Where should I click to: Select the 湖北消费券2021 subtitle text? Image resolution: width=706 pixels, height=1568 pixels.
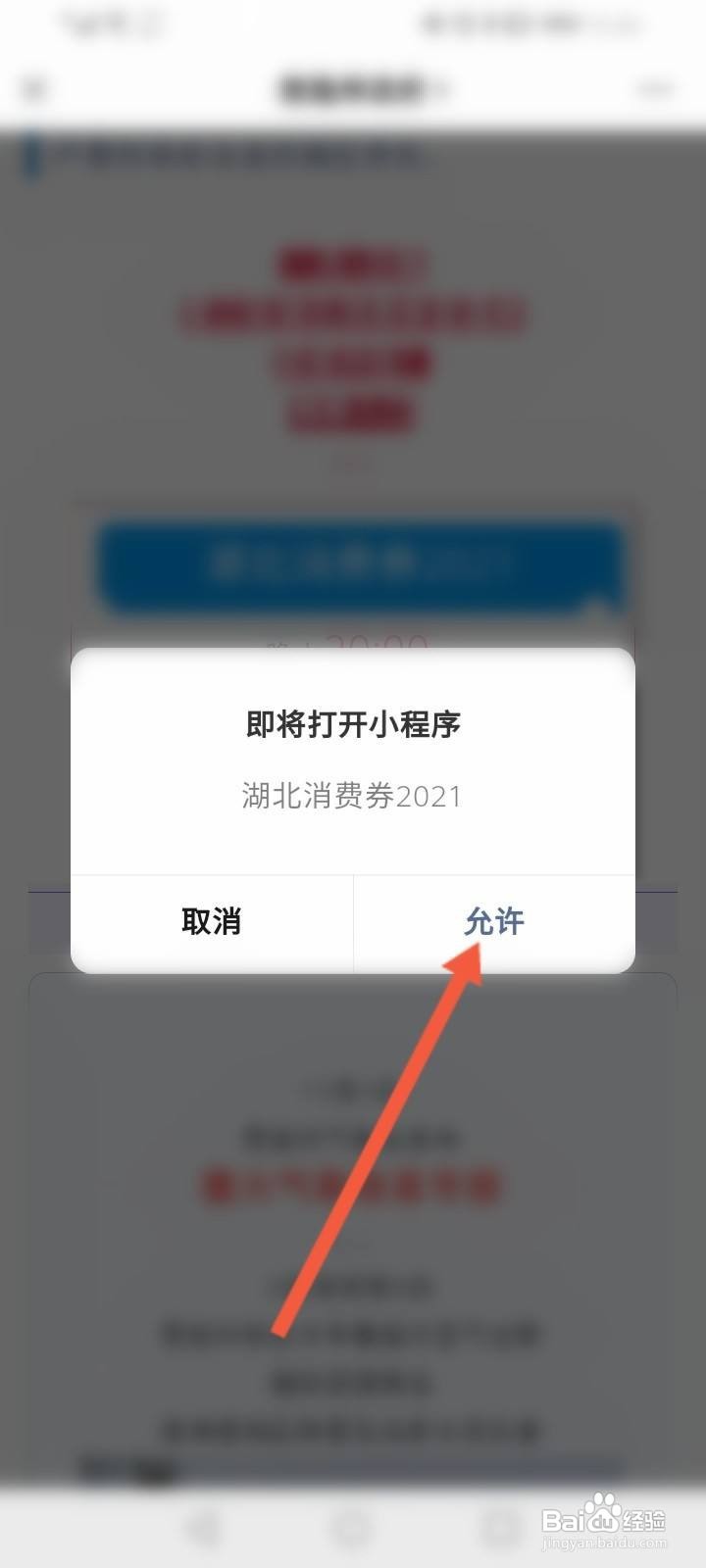coord(353,796)
